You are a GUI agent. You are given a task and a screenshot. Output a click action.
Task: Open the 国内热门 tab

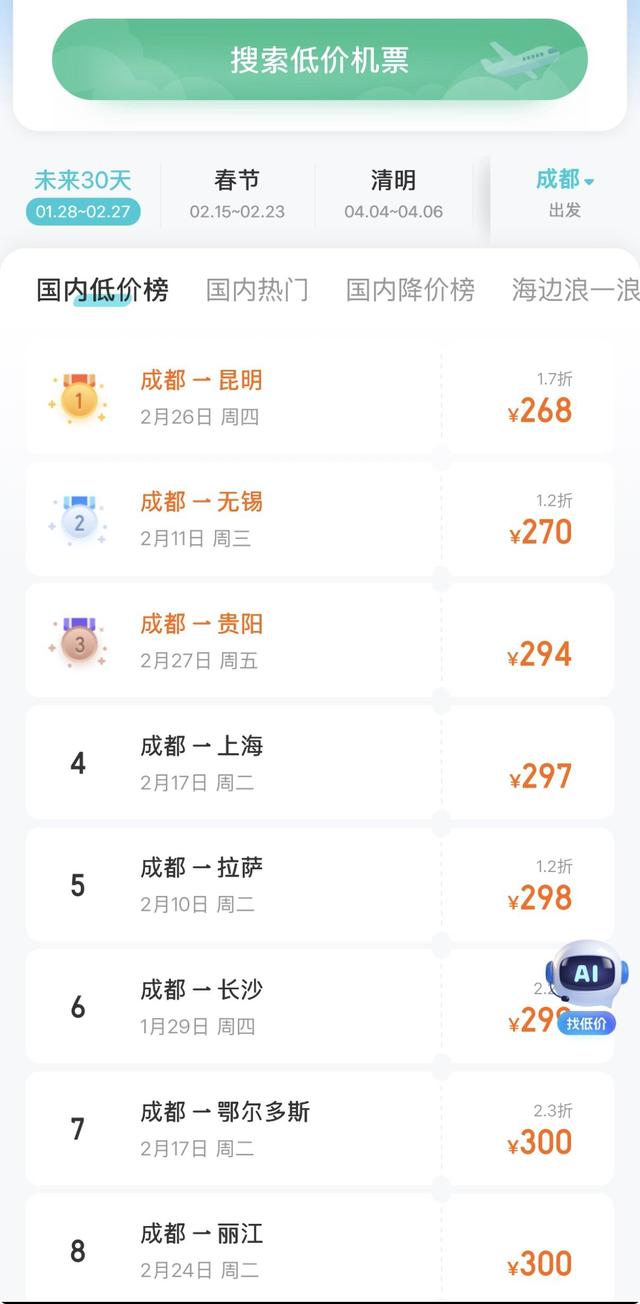(257, 290)
